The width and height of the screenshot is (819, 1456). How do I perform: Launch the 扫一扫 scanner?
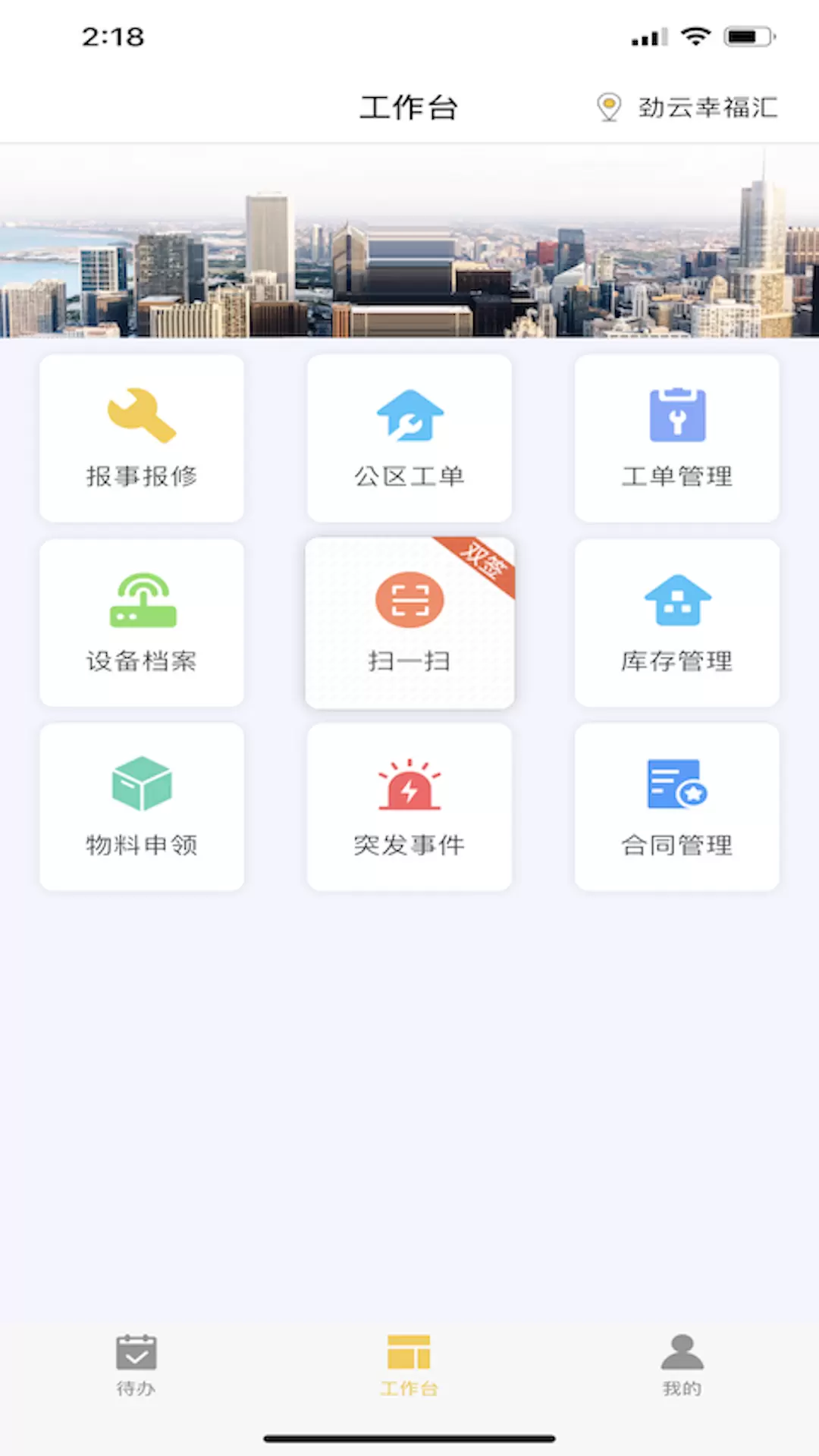409,623
